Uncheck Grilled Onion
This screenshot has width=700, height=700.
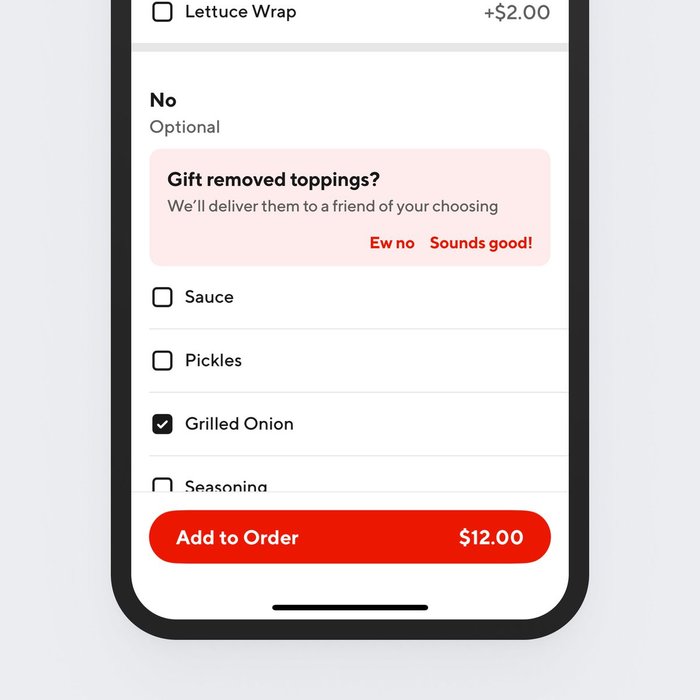[162, 424]
